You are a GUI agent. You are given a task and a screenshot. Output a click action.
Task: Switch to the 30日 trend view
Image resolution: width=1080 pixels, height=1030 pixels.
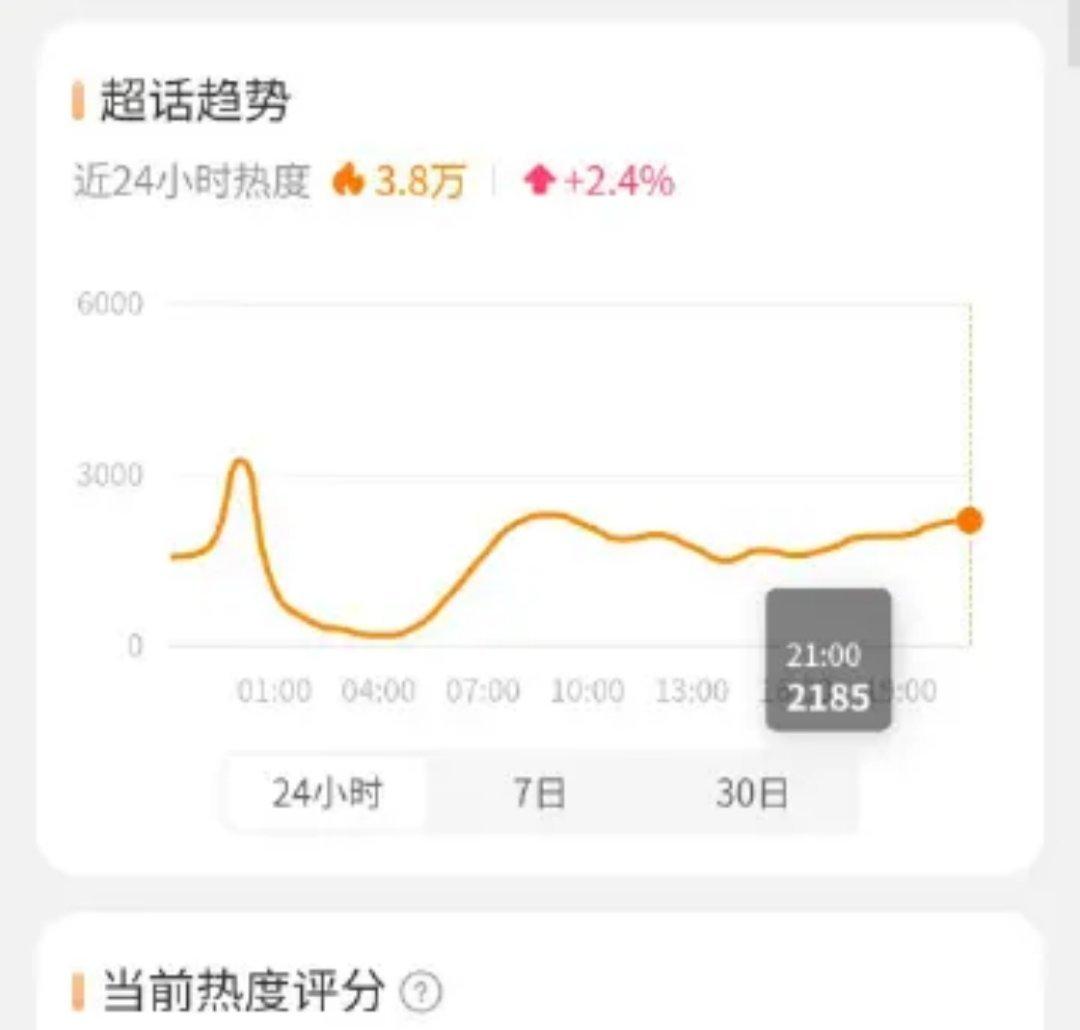(x=752, y=794)
